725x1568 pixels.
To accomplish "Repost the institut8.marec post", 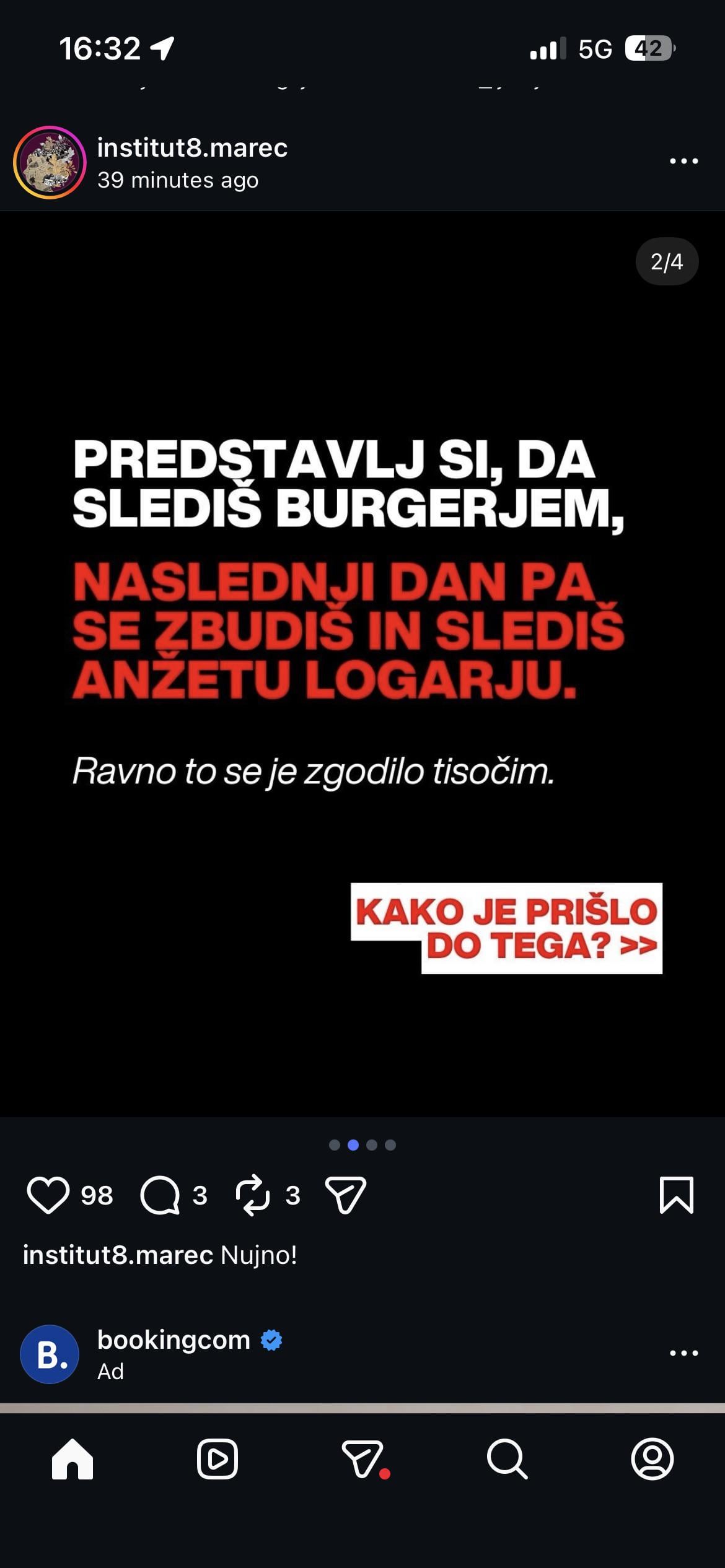I will tap(253, 1195).
